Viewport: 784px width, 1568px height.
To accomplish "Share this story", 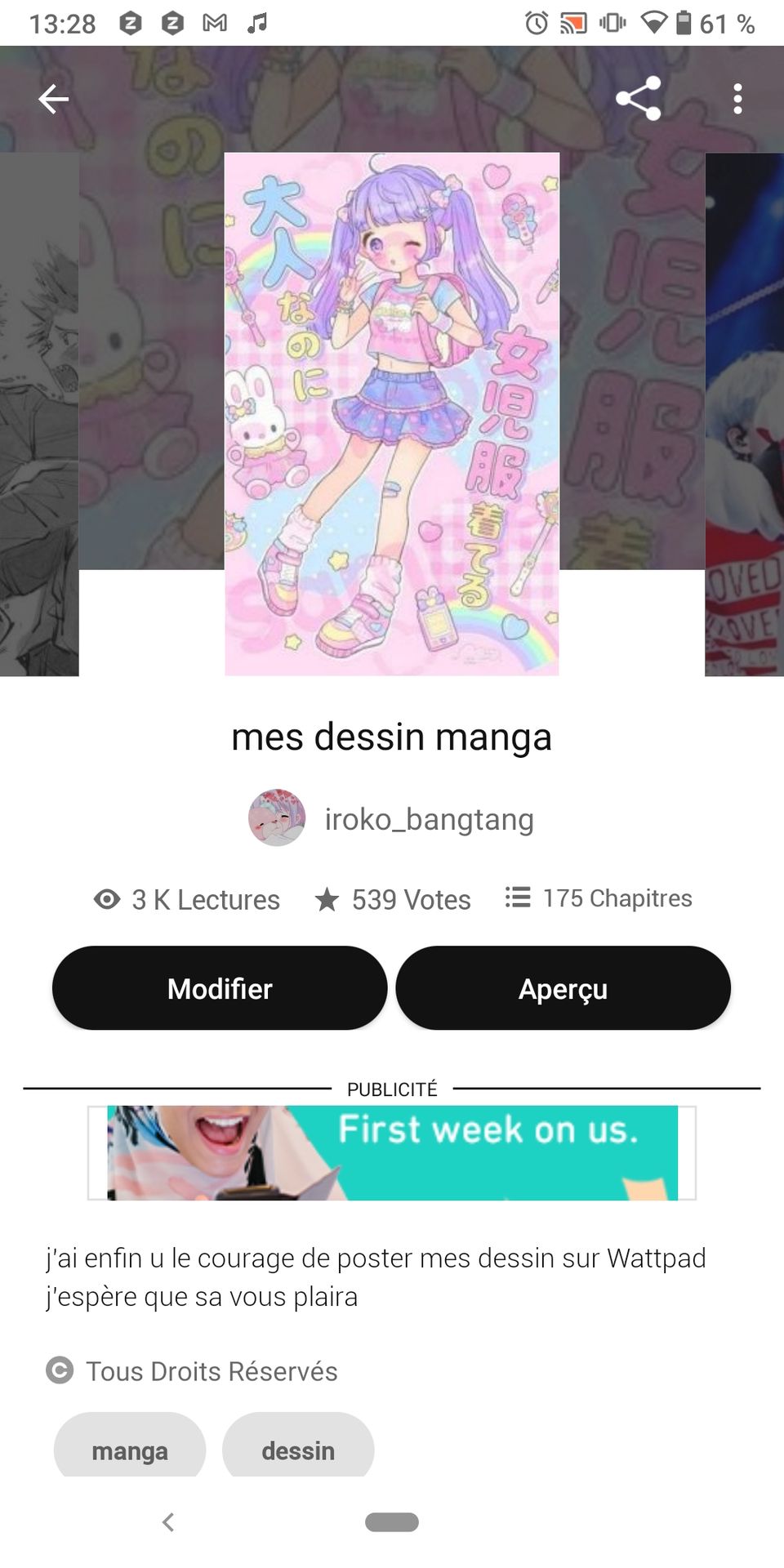I will pyautogui.click(x=639, y=99).
